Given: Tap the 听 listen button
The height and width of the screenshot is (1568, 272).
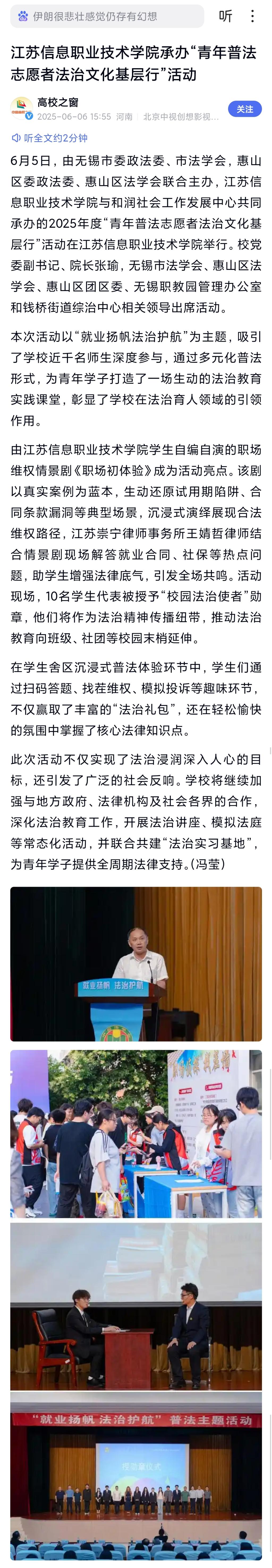Looking at the screenshot, I should point(225,16).
